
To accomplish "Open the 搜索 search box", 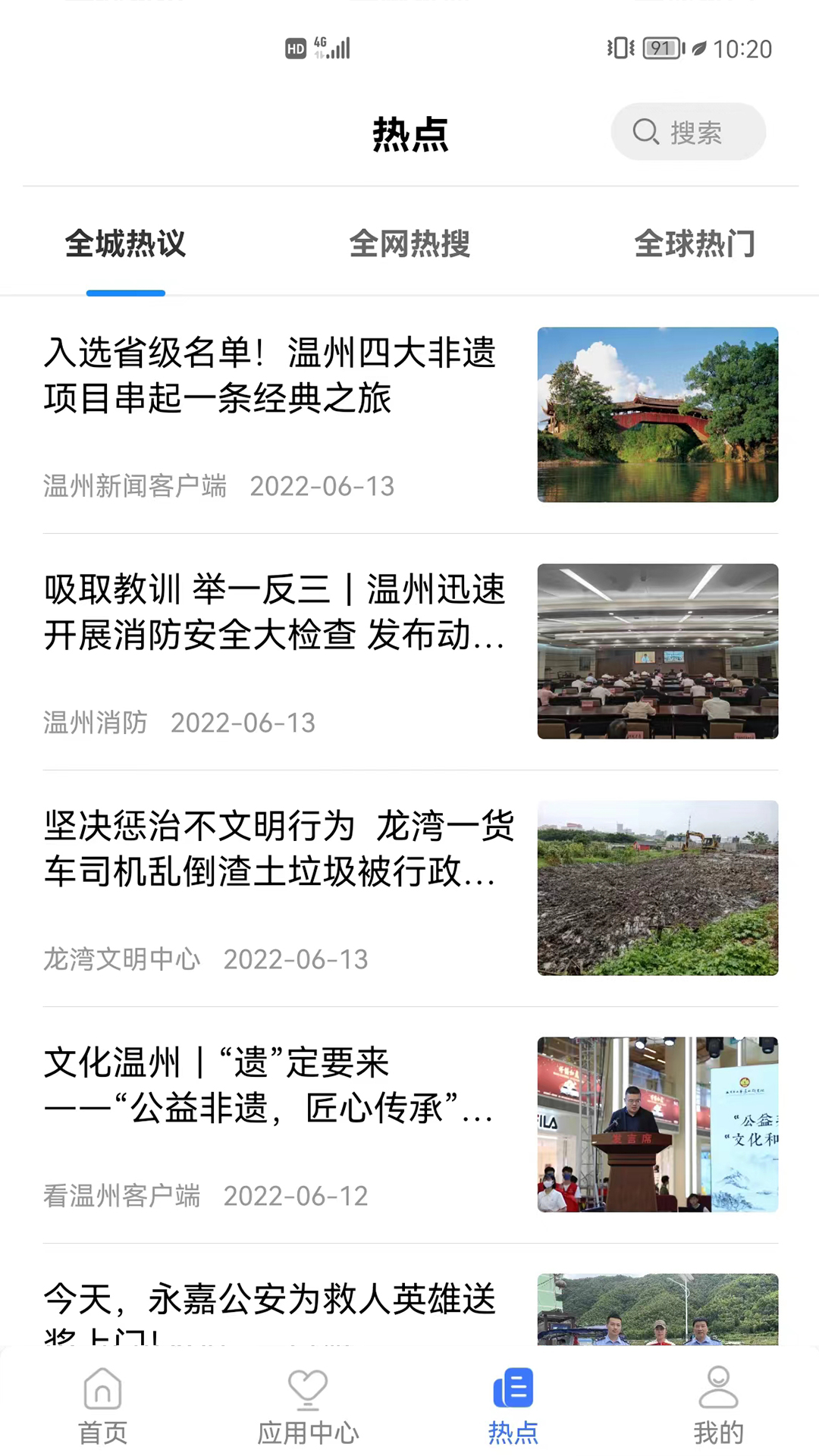I will 688,132.
